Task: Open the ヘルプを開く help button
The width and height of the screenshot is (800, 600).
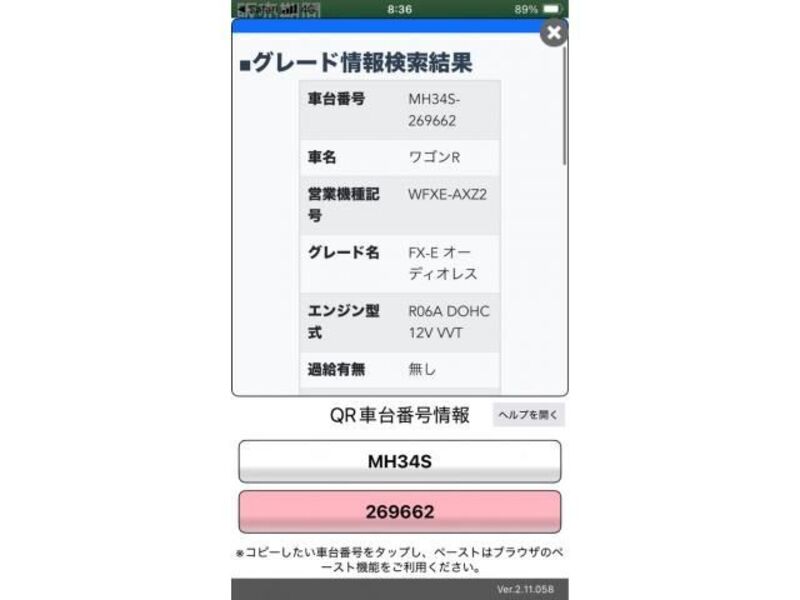Action: tap(528, 414)
